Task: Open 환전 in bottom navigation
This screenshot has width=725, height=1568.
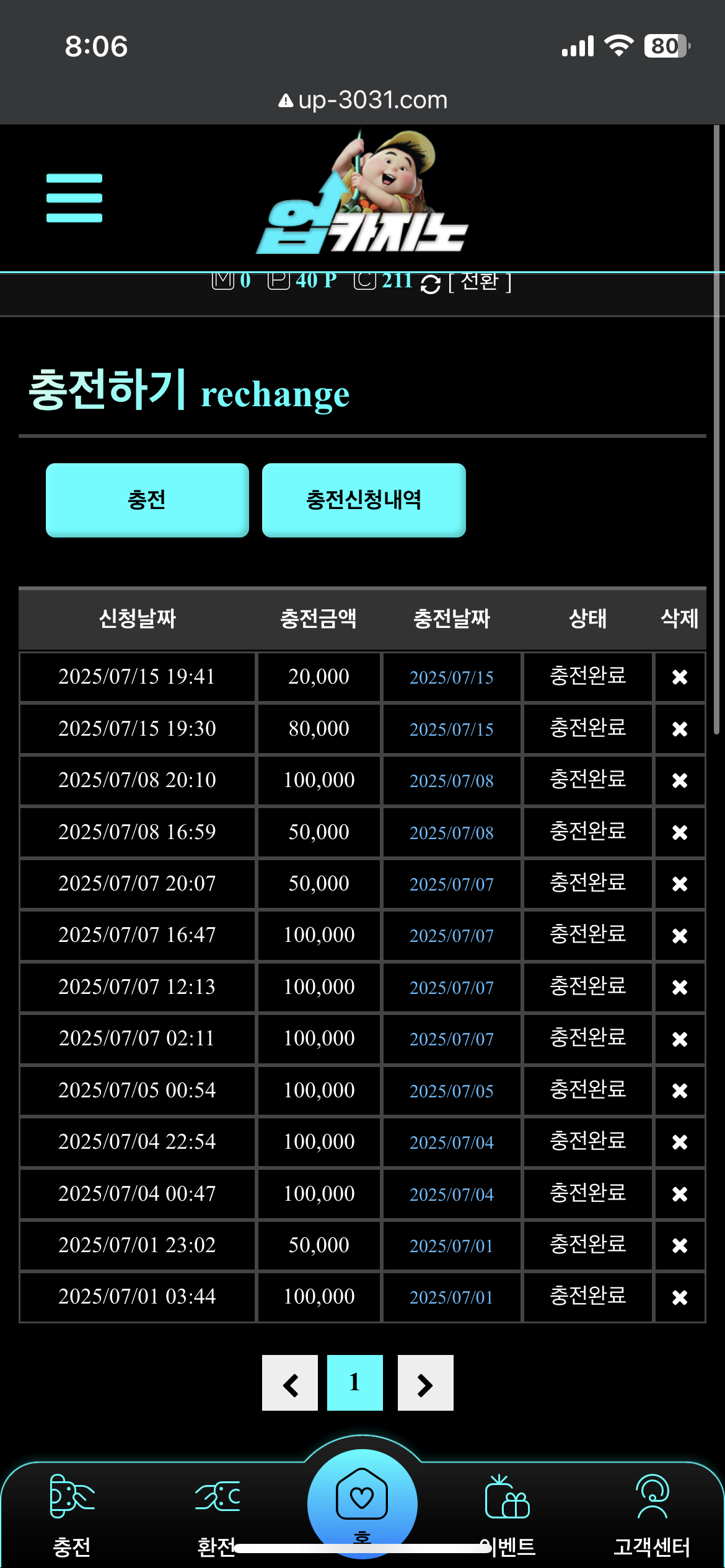Action: (x=217, y=1515)
